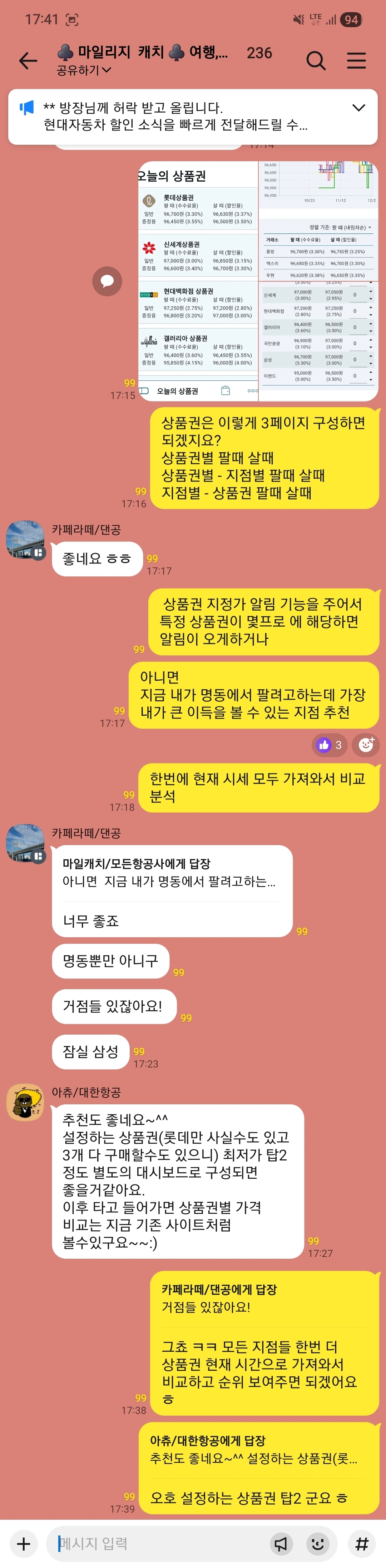Tap the comment bubble beside the image
The width and height of the screenshot is (386, 1568).
(x=107, y=281)
